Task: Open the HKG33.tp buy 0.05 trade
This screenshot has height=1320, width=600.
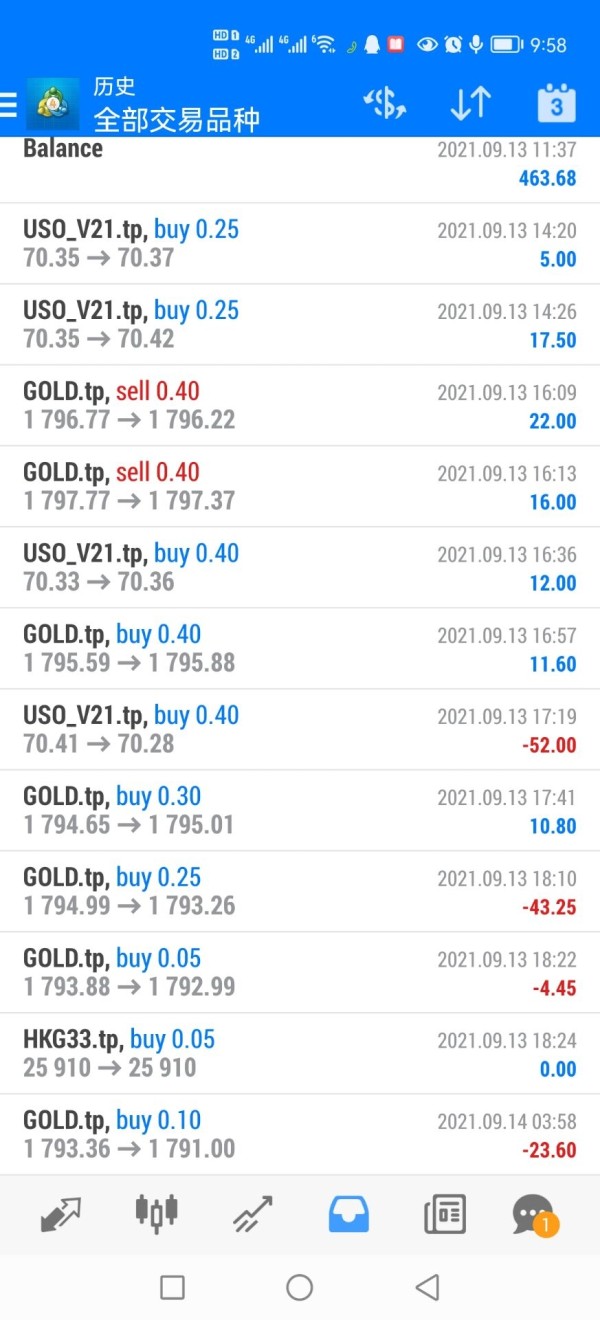Action: click(300, 1054)
